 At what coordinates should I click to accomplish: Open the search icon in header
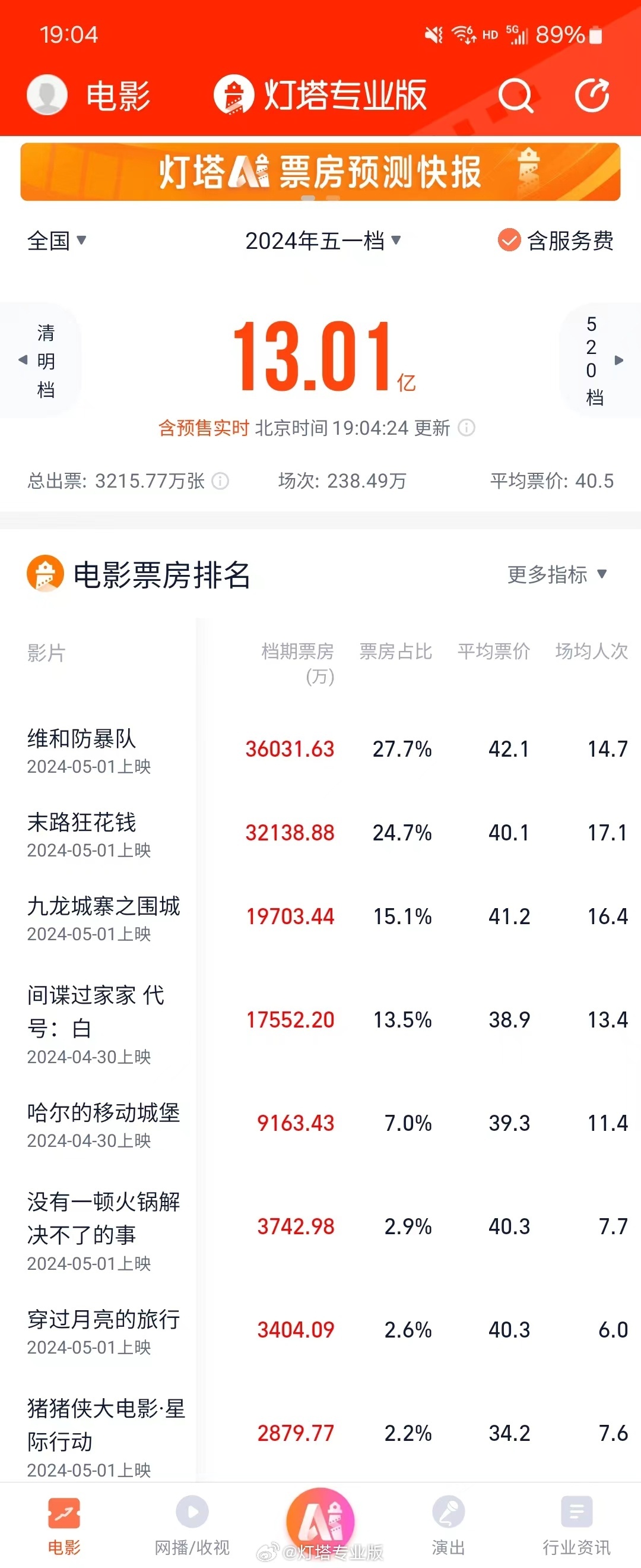point(515,96)
